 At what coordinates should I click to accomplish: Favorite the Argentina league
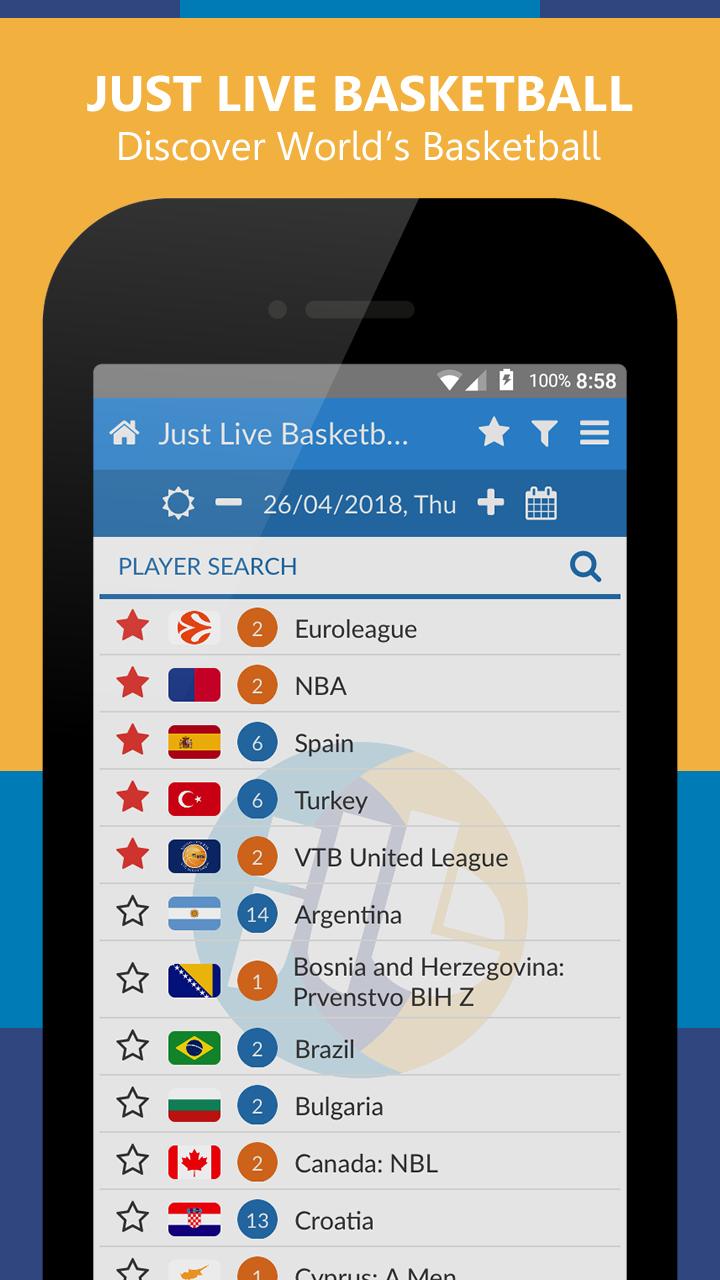[x=130, y=912]
